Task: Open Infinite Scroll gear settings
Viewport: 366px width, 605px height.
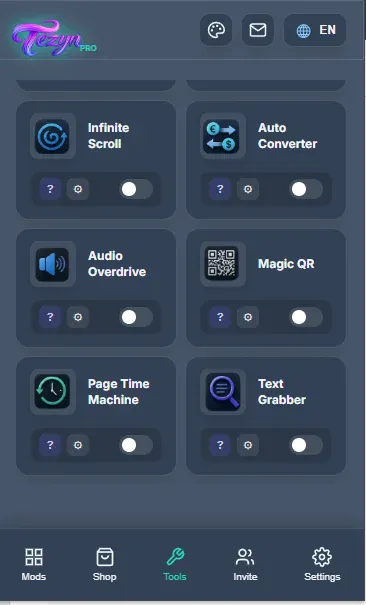Action: [78, 189]
